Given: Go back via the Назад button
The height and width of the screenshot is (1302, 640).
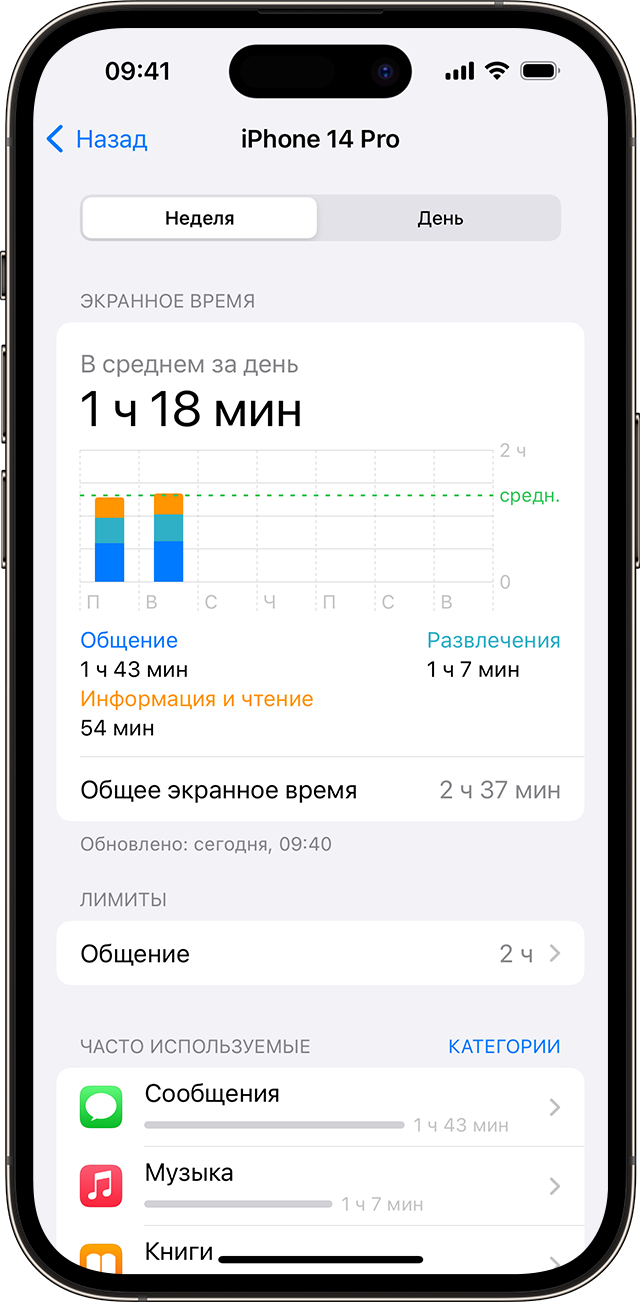Looking at the screenshot, I should point(97,139).
